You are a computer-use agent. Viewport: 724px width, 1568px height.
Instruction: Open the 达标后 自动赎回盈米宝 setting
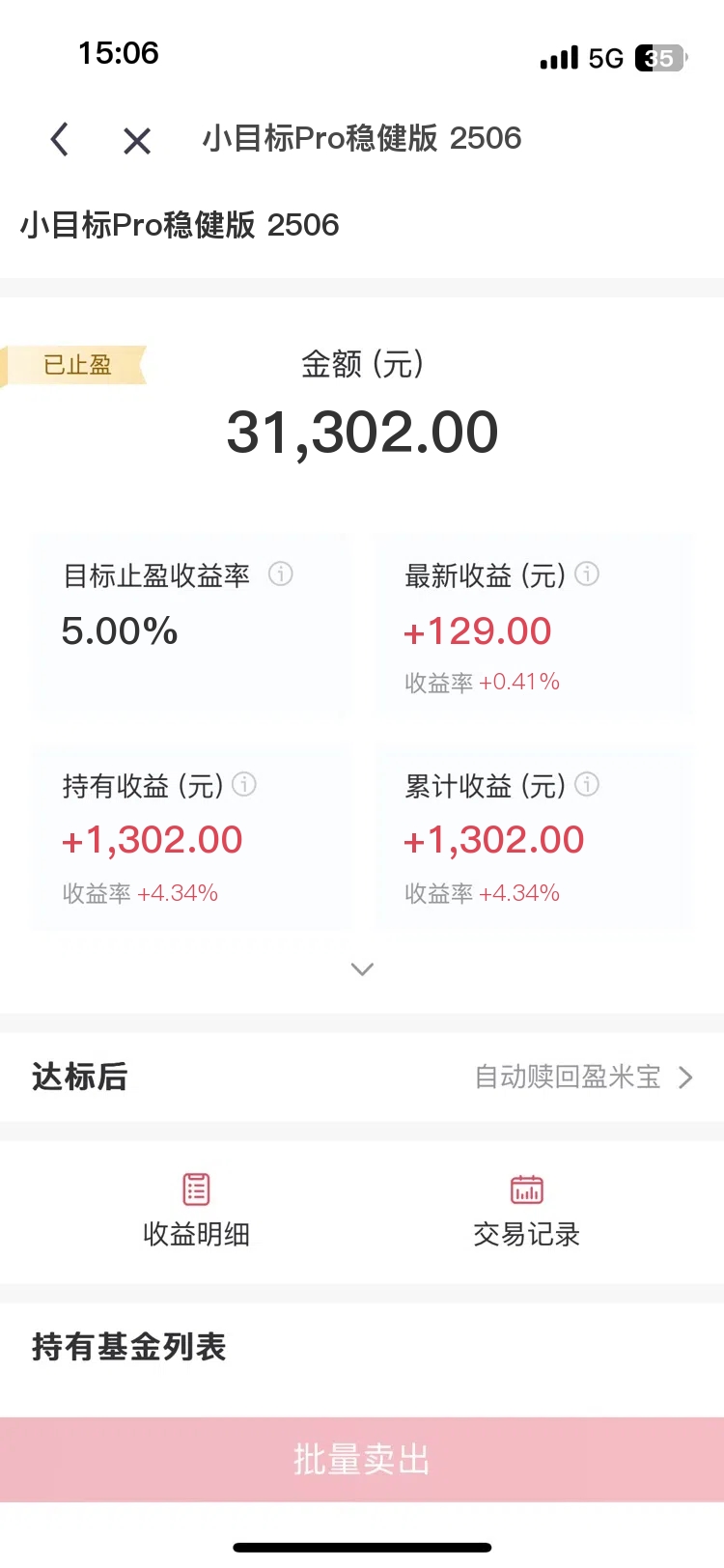point(362,1077)
